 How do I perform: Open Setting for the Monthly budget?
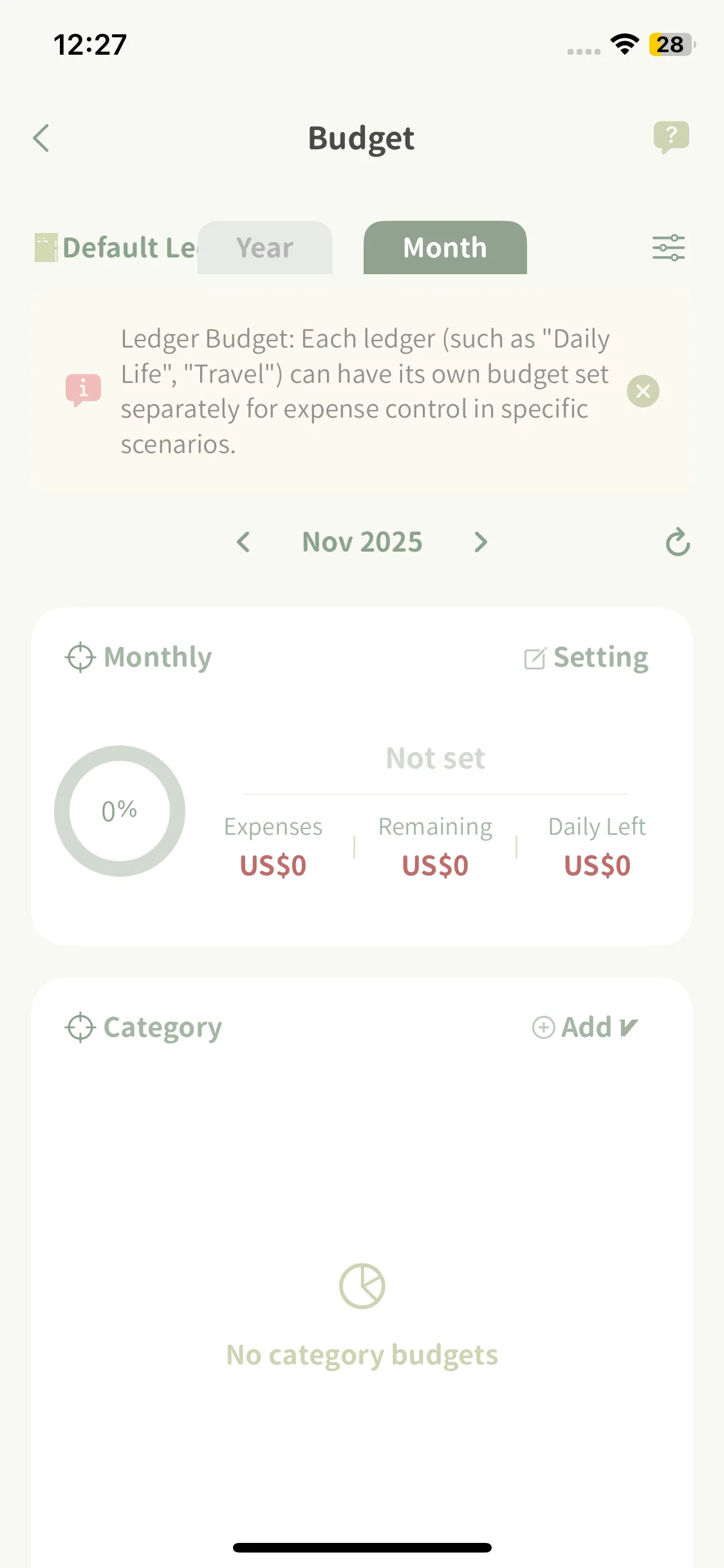[x=586, y=657]
